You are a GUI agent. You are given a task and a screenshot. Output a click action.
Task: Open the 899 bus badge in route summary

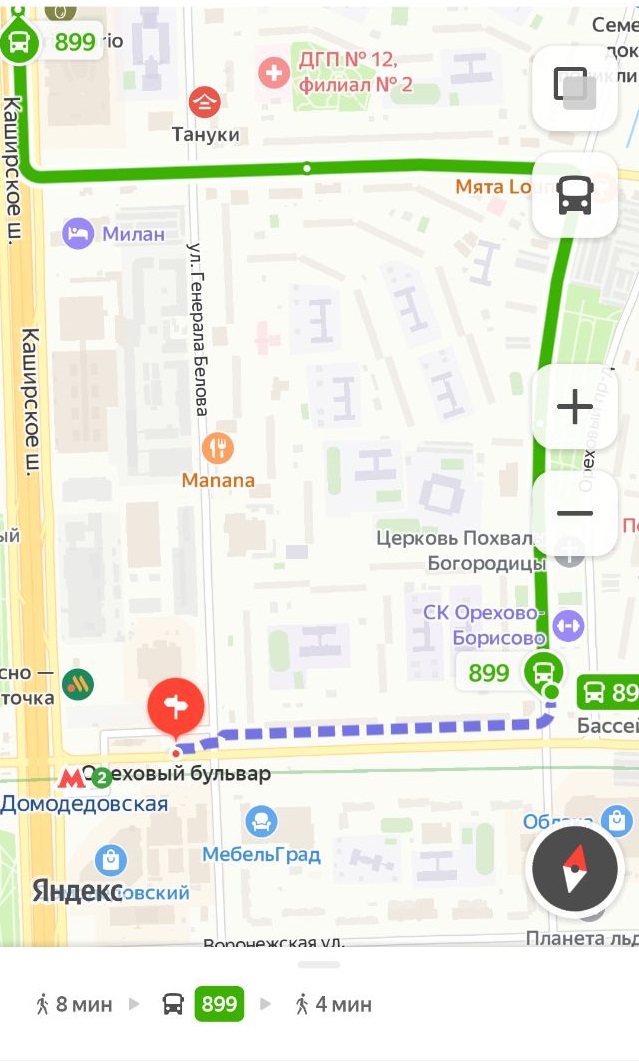(x=219, y=1004)
